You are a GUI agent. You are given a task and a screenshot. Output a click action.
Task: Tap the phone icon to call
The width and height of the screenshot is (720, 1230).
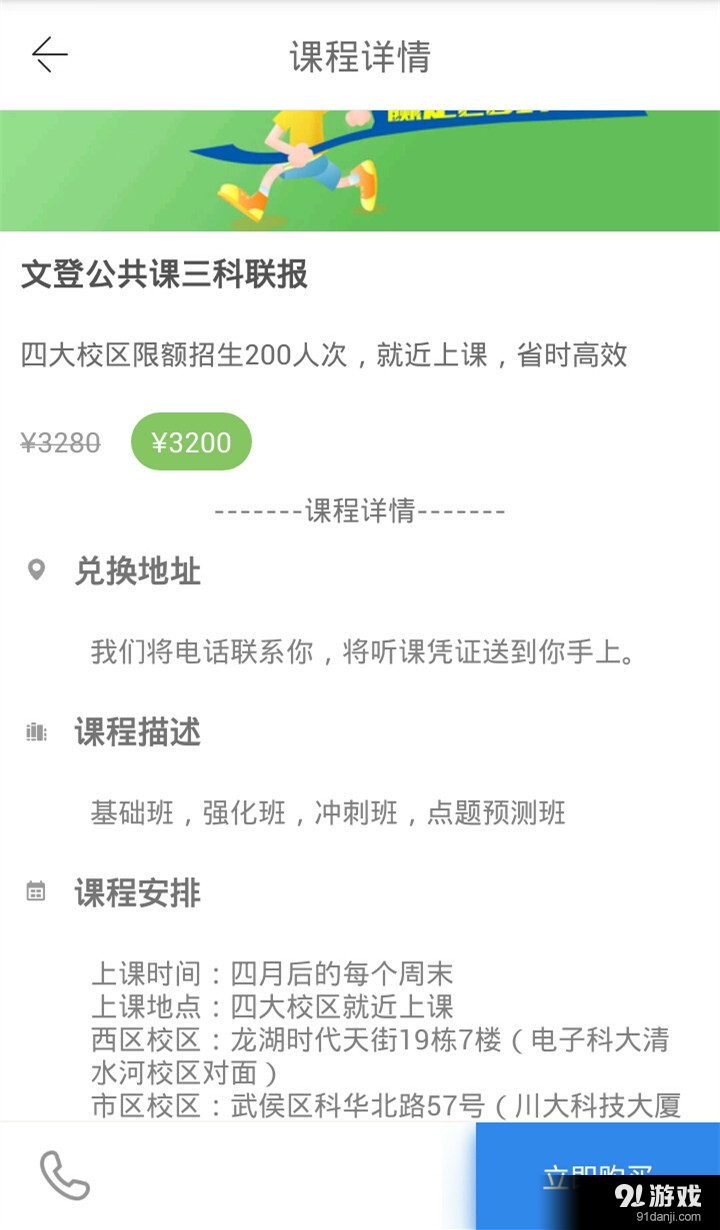[x=66, y=1176]
